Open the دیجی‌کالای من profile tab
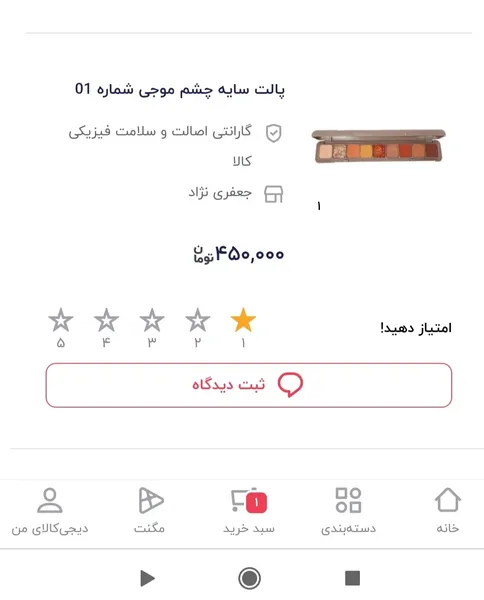The height and width of the screenshot is (600, 484). (x=50, y=510)
